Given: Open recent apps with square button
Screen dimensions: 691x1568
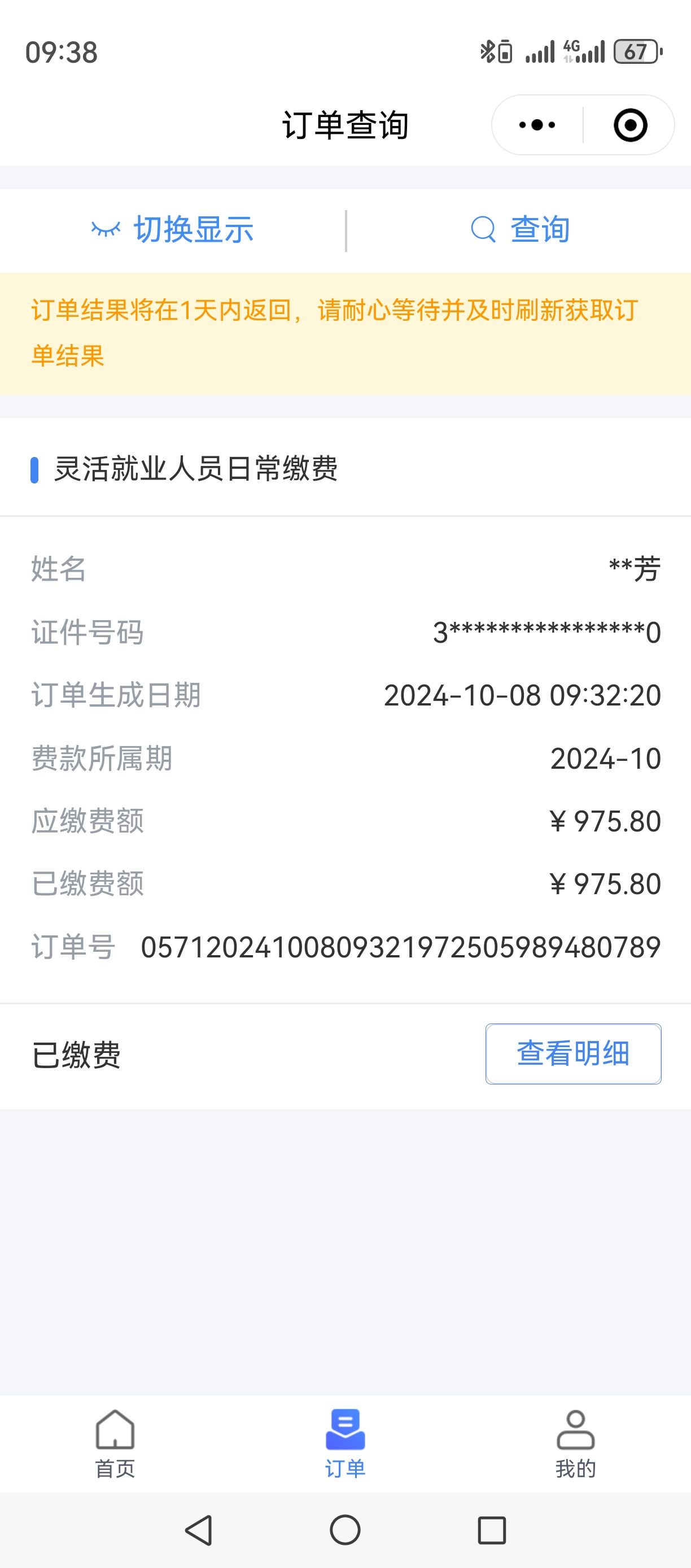Looking at the screenshot, I should 492,1530.
